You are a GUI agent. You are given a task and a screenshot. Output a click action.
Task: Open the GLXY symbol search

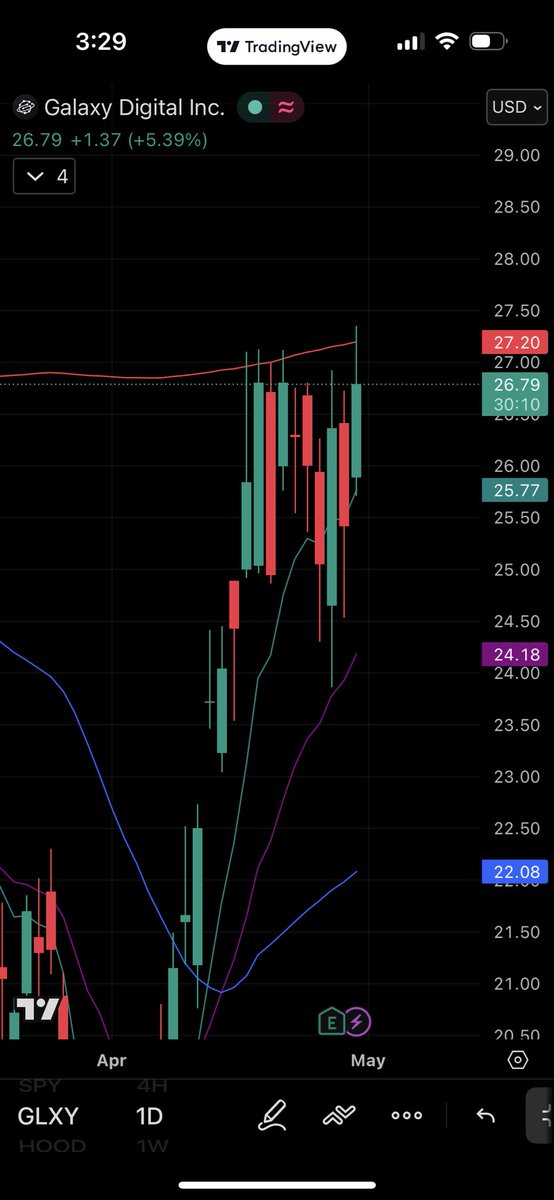[48, 1116]
